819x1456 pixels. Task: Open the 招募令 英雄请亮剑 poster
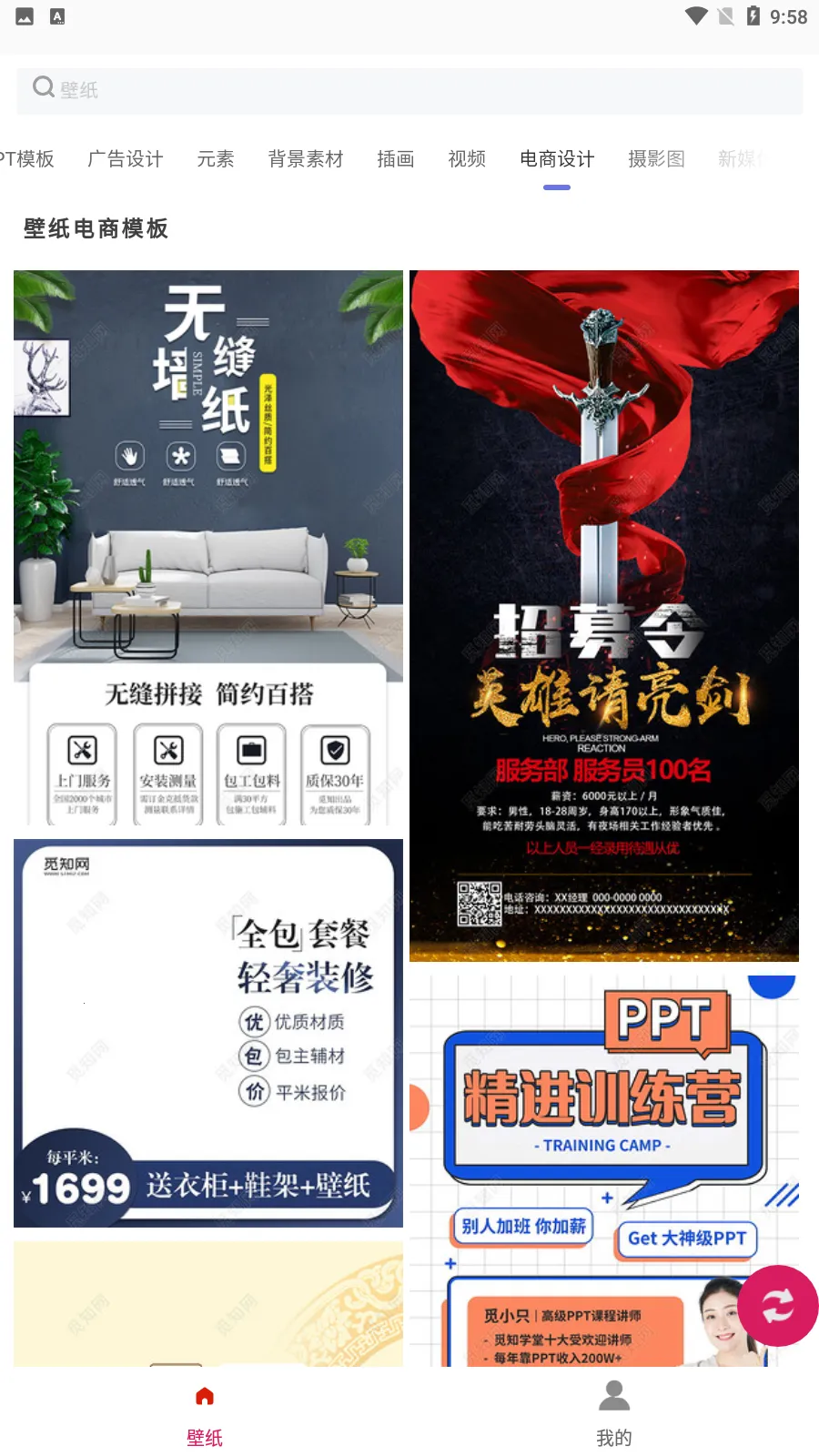tap(604, 615)
